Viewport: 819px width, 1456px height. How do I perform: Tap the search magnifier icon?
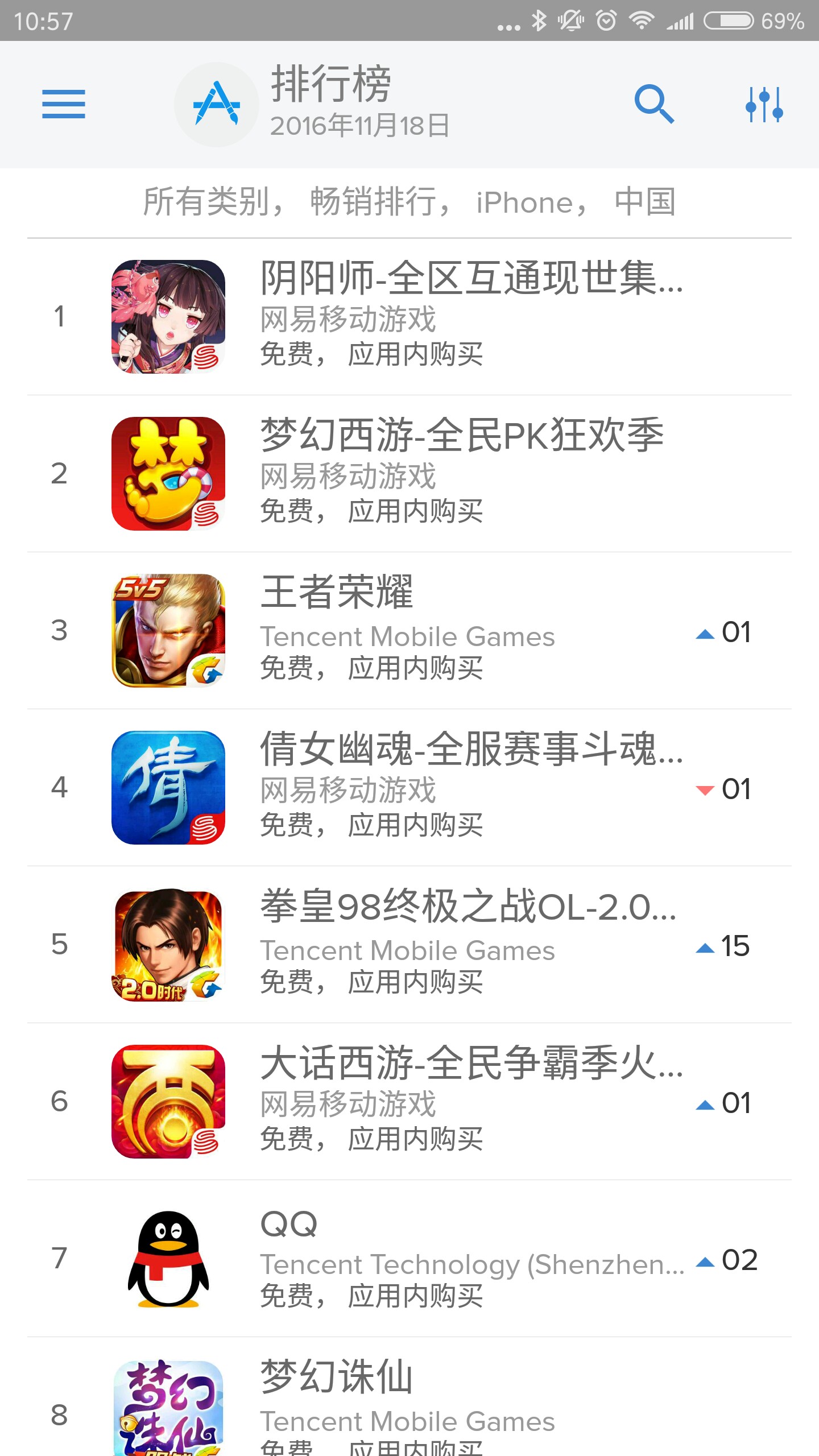[x=654, y=105]
